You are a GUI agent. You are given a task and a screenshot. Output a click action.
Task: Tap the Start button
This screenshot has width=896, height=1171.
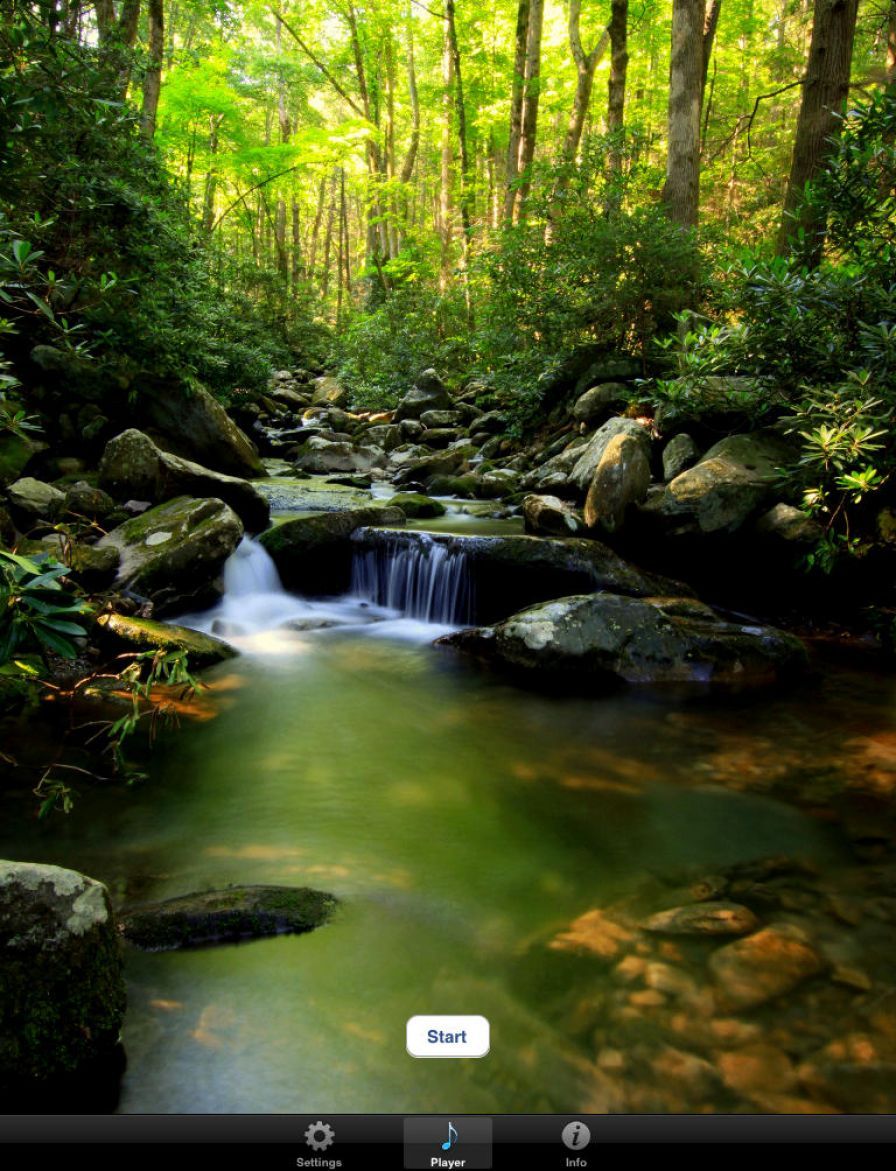coord(447,1036)
